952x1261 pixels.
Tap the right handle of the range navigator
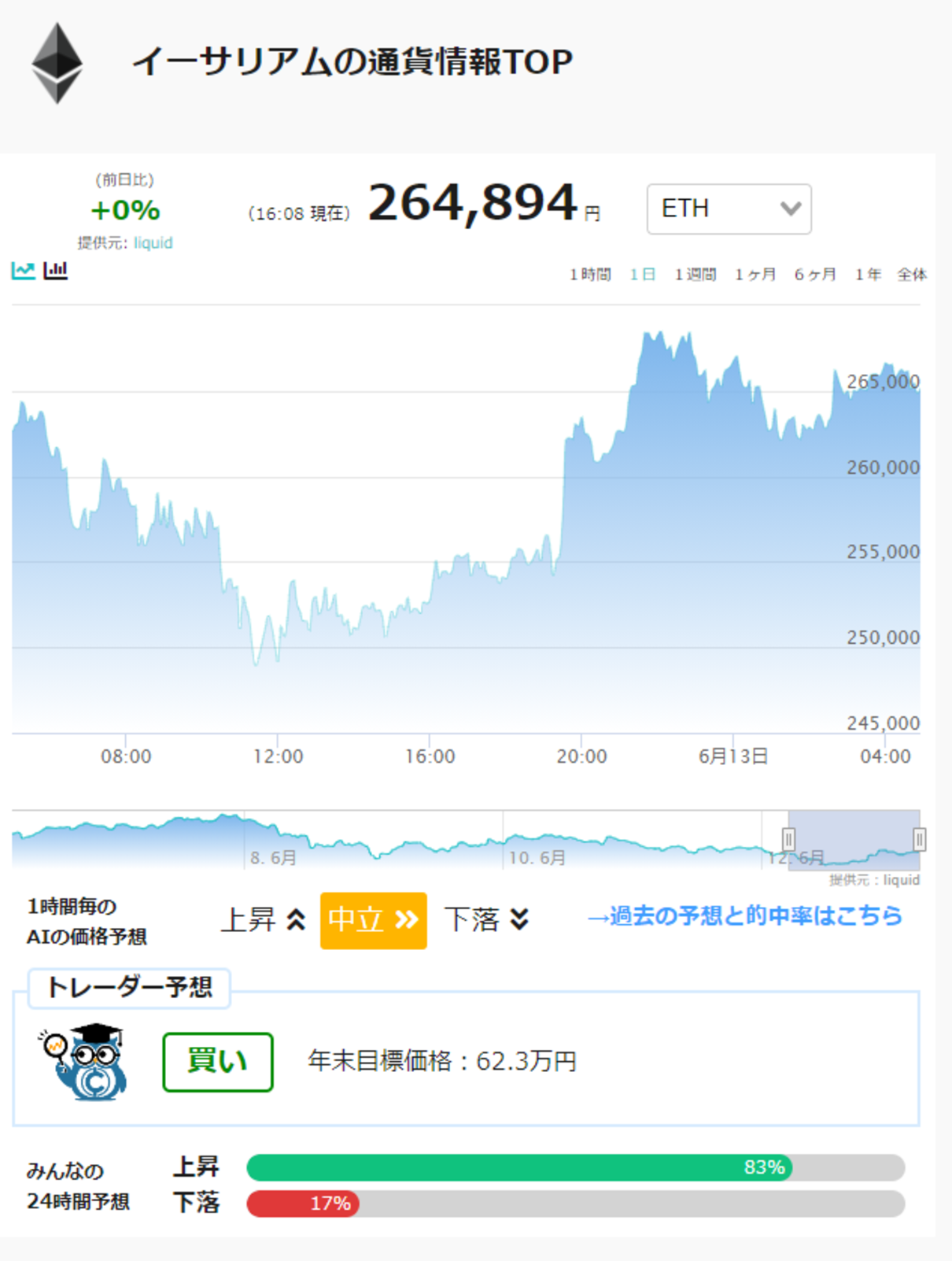(x=919, y=839)
